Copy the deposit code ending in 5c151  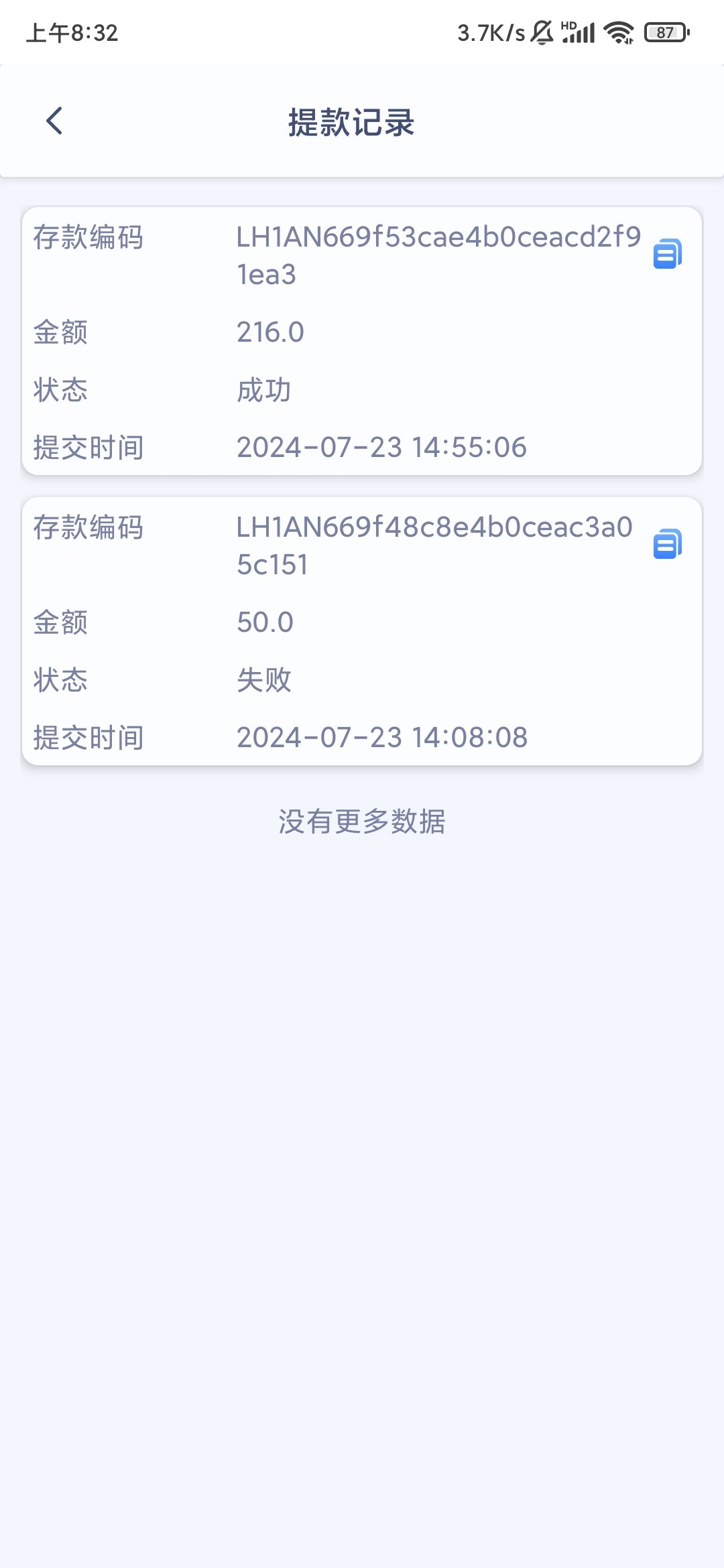pyautogui.click(x=668, y=544)
